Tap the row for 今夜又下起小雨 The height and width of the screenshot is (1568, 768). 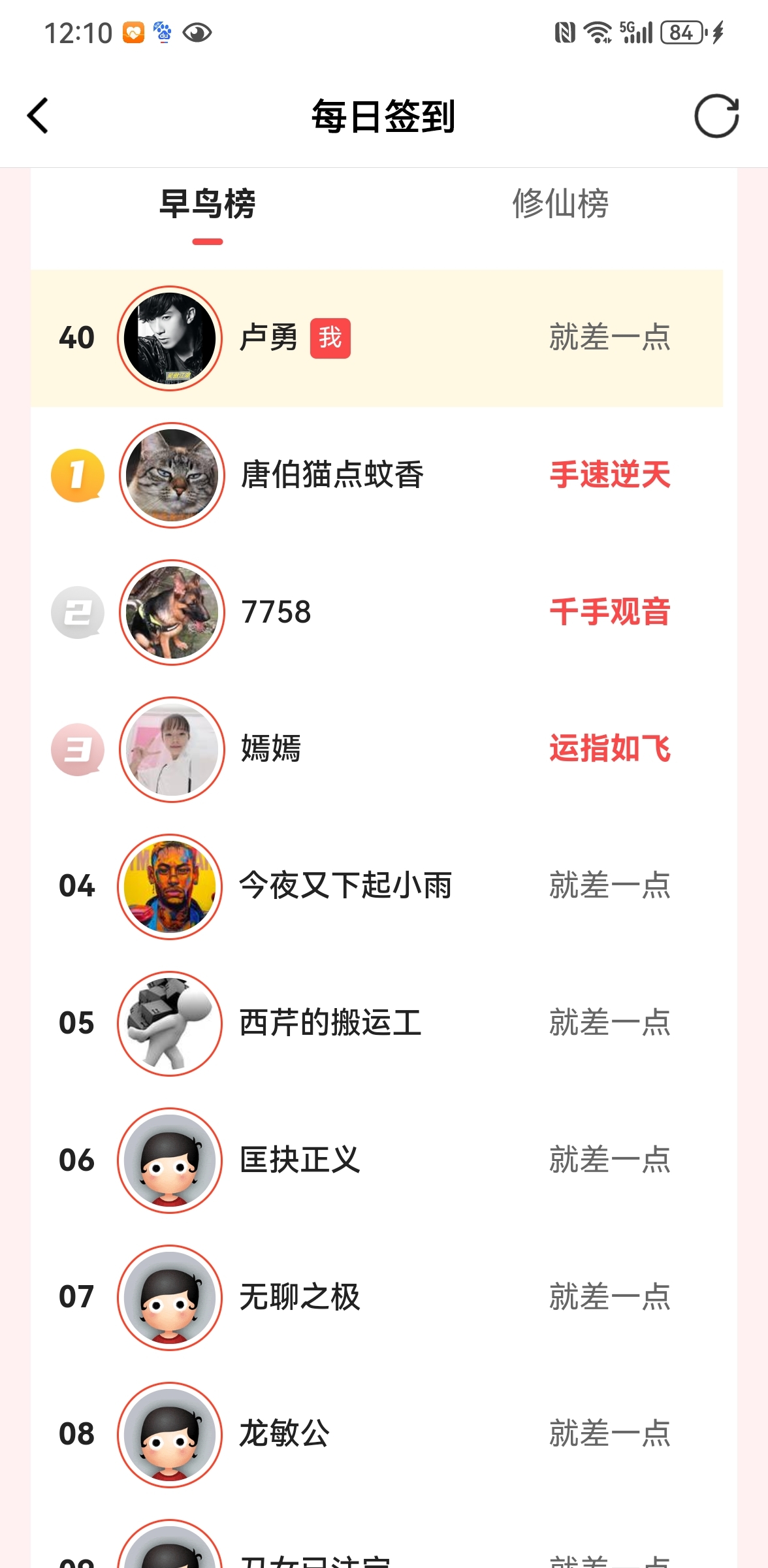click(x=376, y=887)
